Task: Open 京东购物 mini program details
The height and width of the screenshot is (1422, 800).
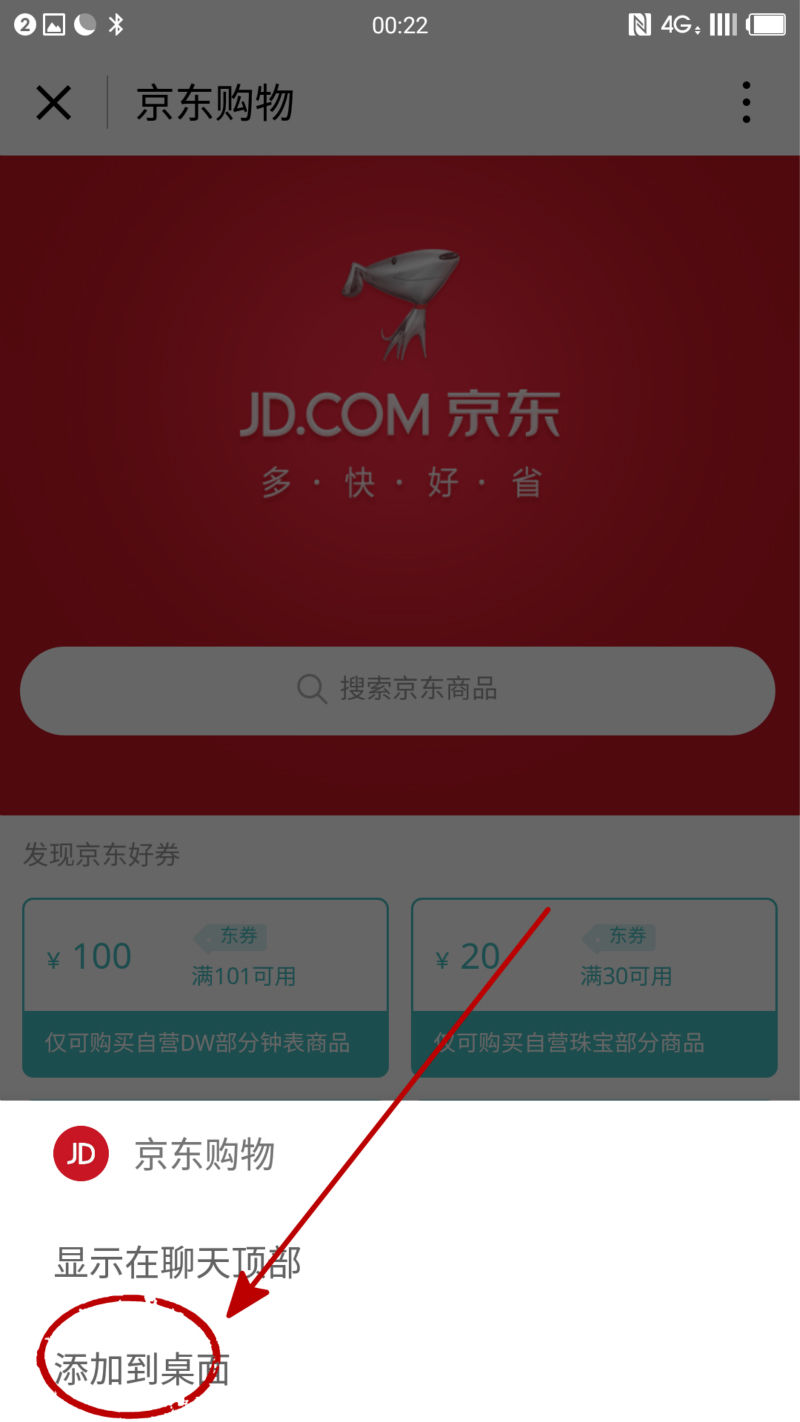Action: pyautogui.click(x=165, y=1155)
